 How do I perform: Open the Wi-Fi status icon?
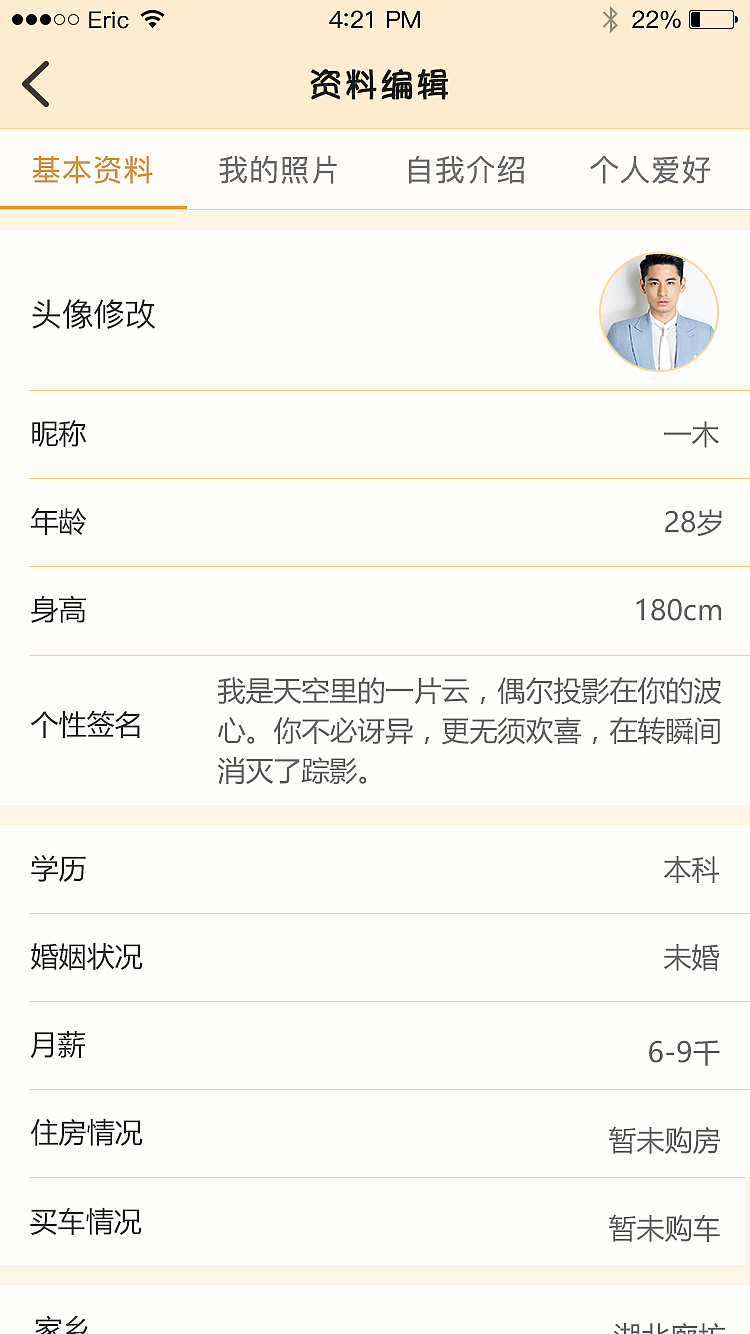[x=149, y=18]
